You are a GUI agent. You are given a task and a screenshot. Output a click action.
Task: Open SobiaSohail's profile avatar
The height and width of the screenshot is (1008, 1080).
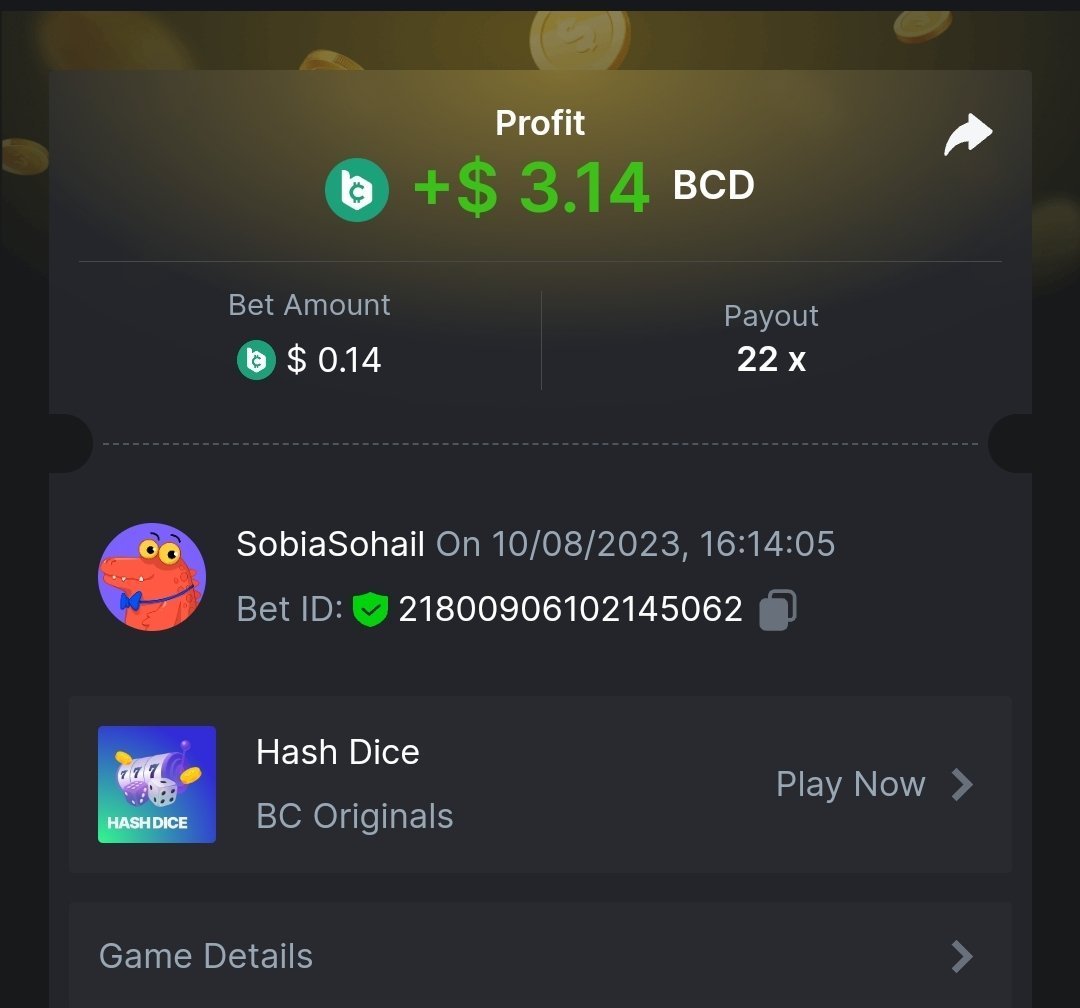(152, 577)
